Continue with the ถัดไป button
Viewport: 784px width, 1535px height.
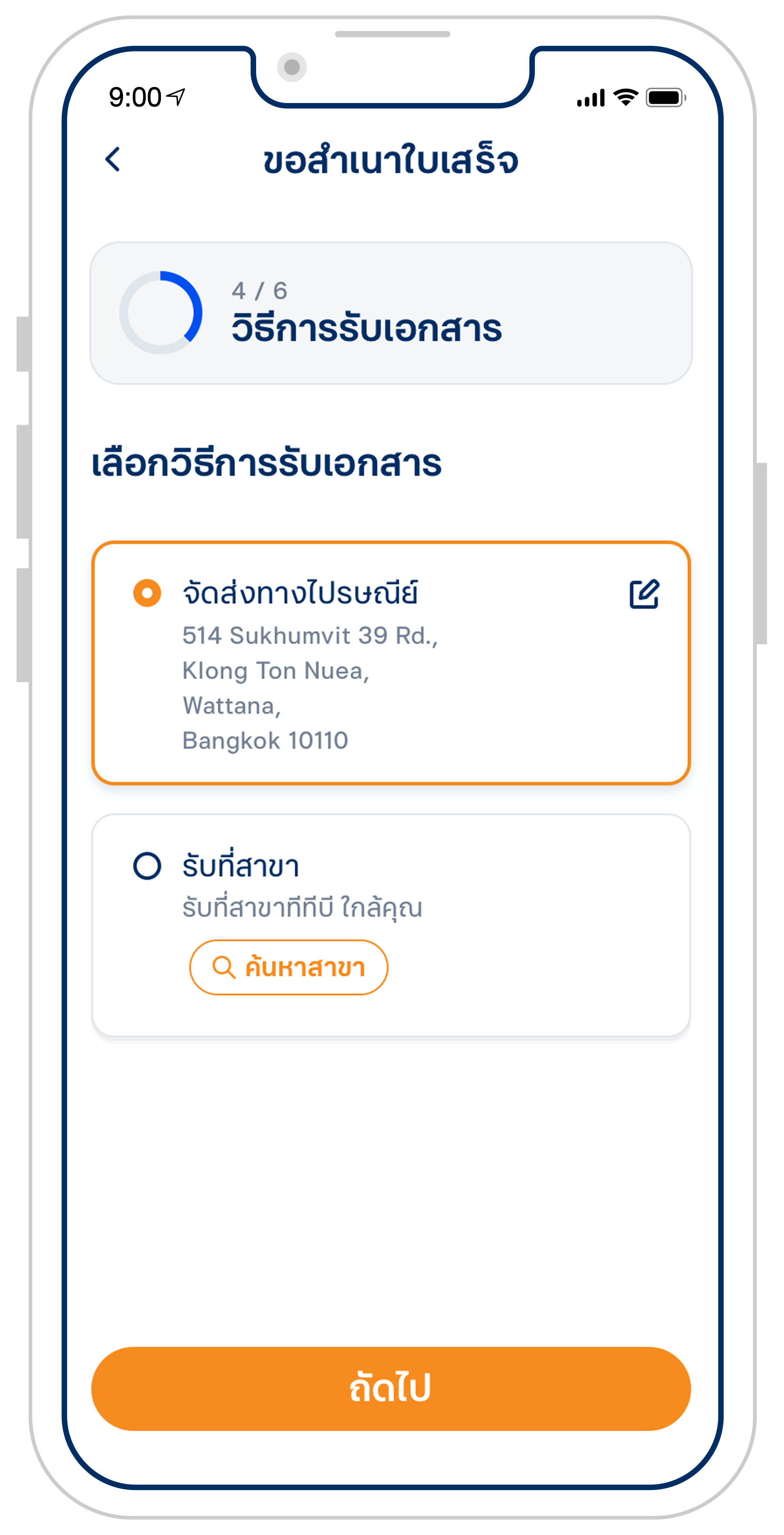[x=391, y=1388]
